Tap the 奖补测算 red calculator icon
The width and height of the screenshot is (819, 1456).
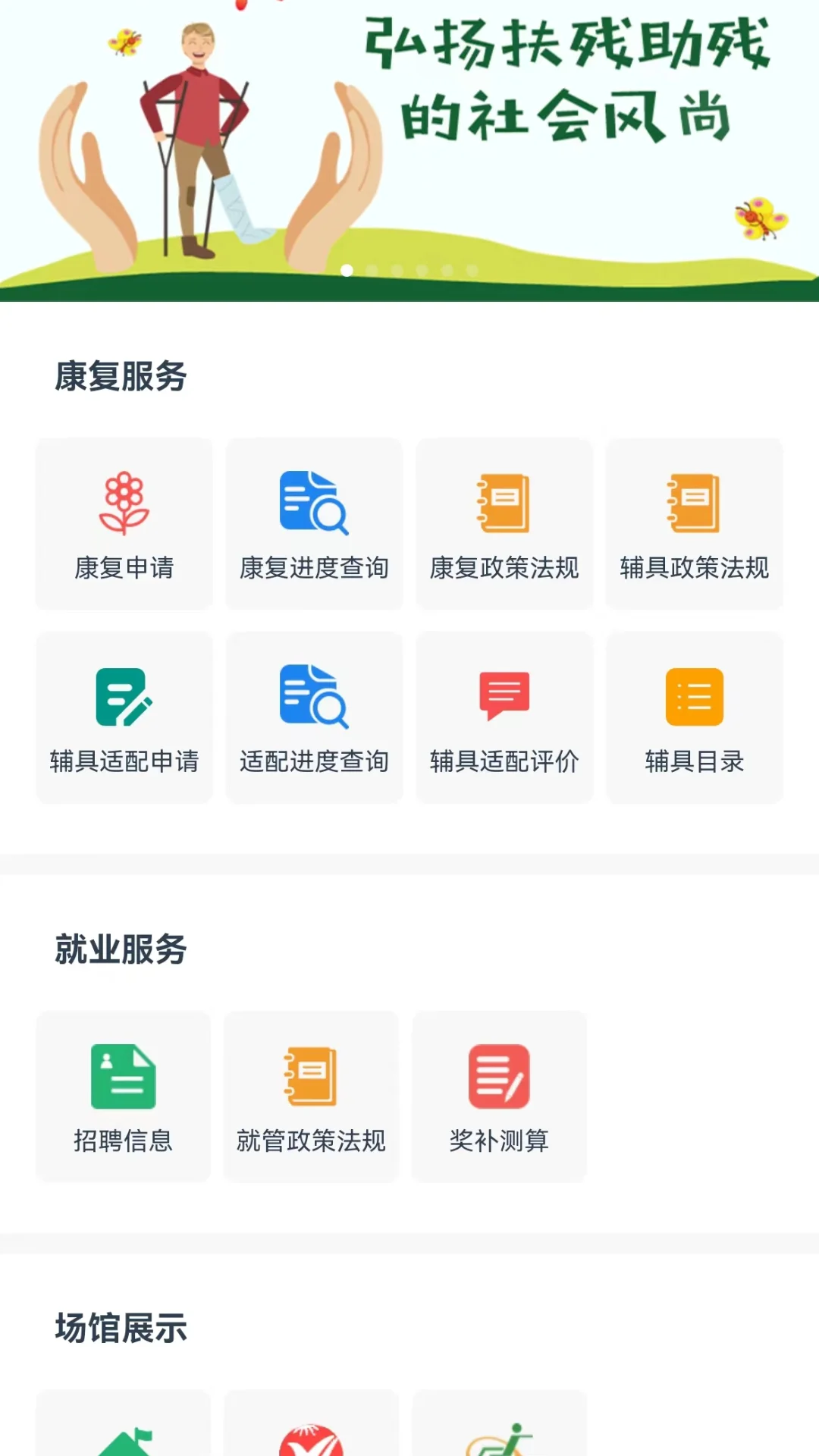point(500,1075)
